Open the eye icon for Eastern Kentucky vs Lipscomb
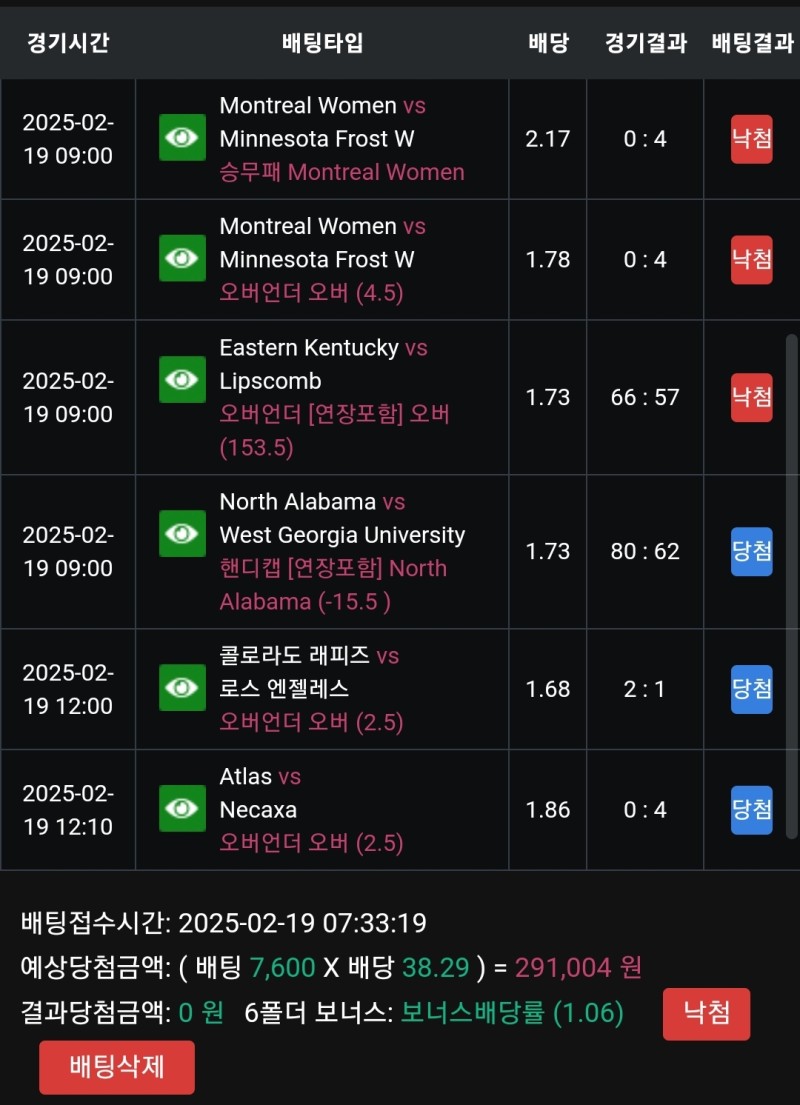This screenshot has width=800, height=1105. point(182,380)
